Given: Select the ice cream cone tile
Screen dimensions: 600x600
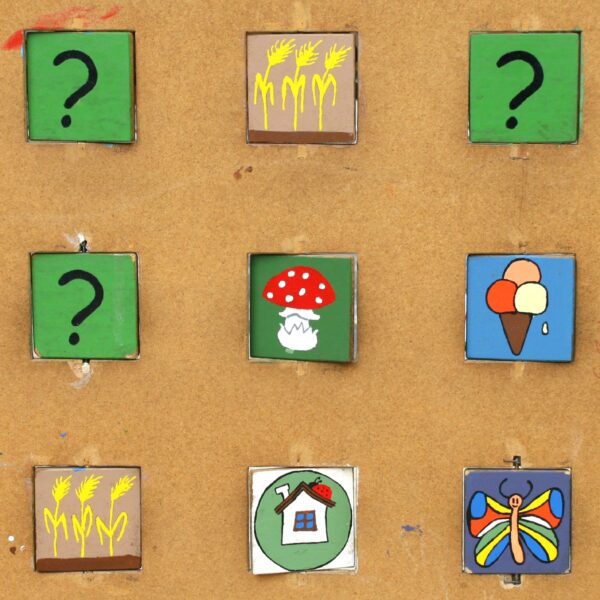Looking at the screenshot, I should (x=520, y=307).
